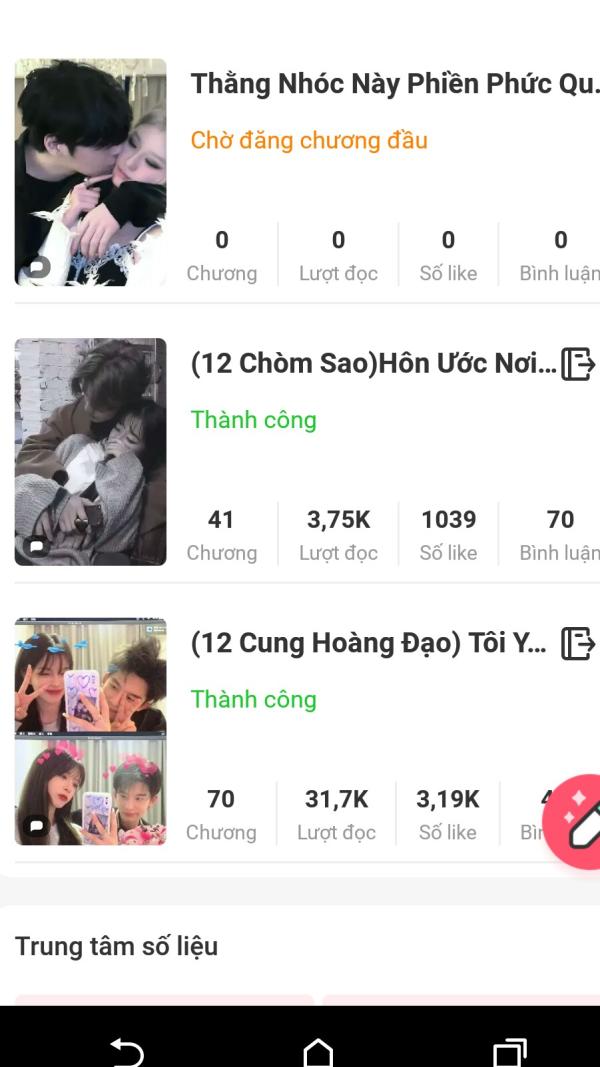Viewport: 600px width, 1067px height.
Task: Open story (12 Chòm Sao)Hôn Ước Nơi
Action: (x=372, y=364)
